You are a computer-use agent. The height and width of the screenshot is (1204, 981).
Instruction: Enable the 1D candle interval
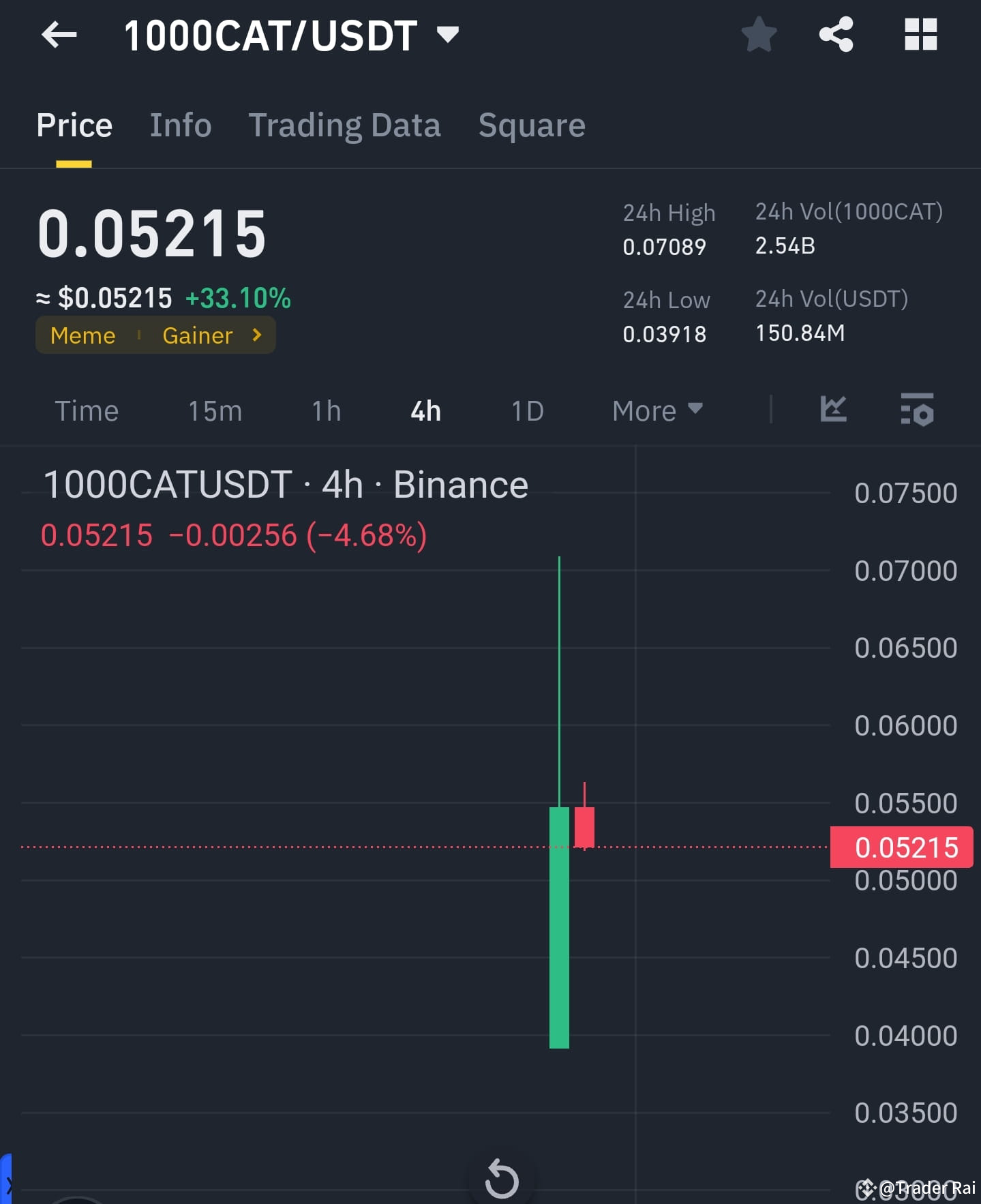click(526, 410)
